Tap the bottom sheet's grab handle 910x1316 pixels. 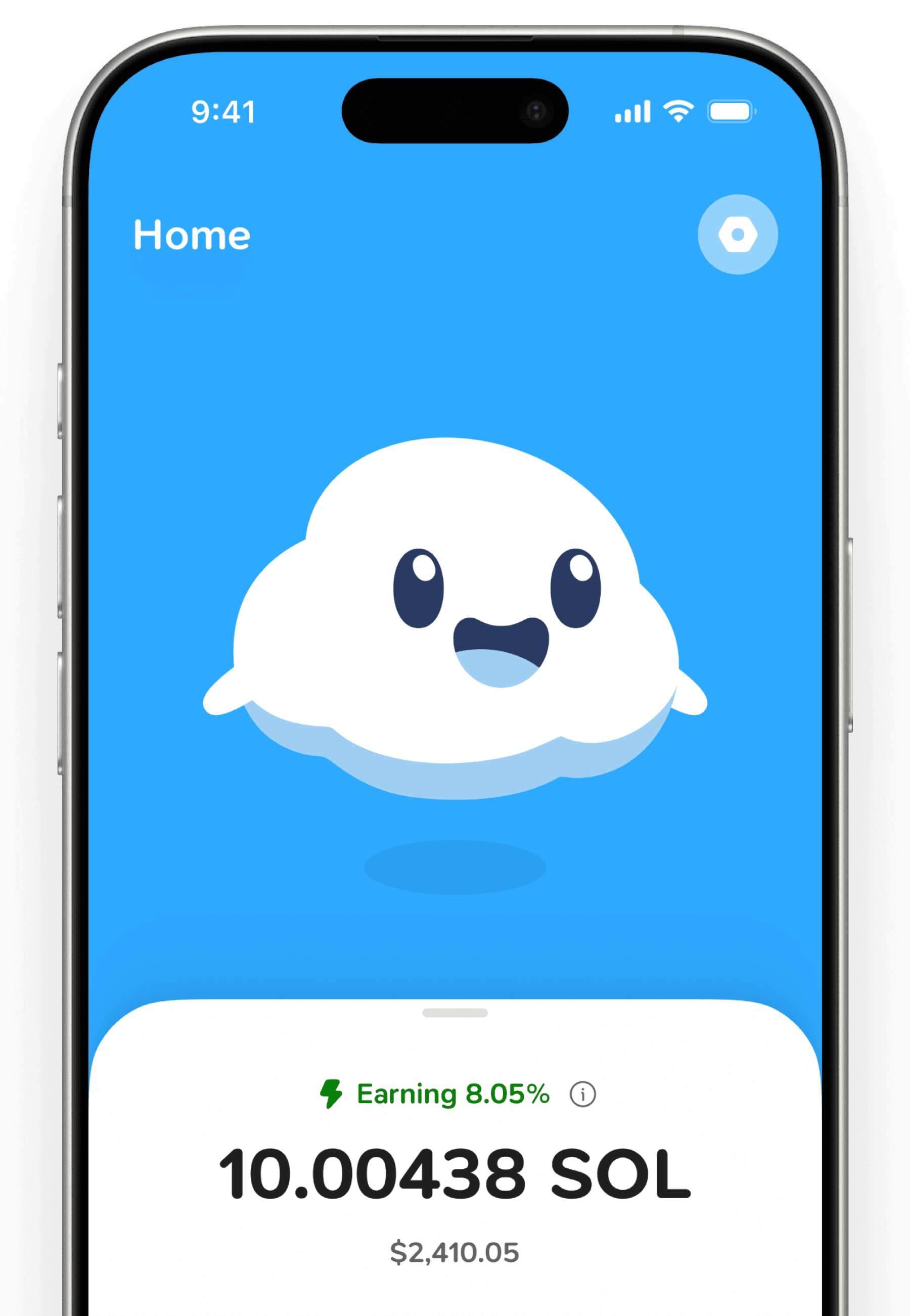(x=455, y=1013)
